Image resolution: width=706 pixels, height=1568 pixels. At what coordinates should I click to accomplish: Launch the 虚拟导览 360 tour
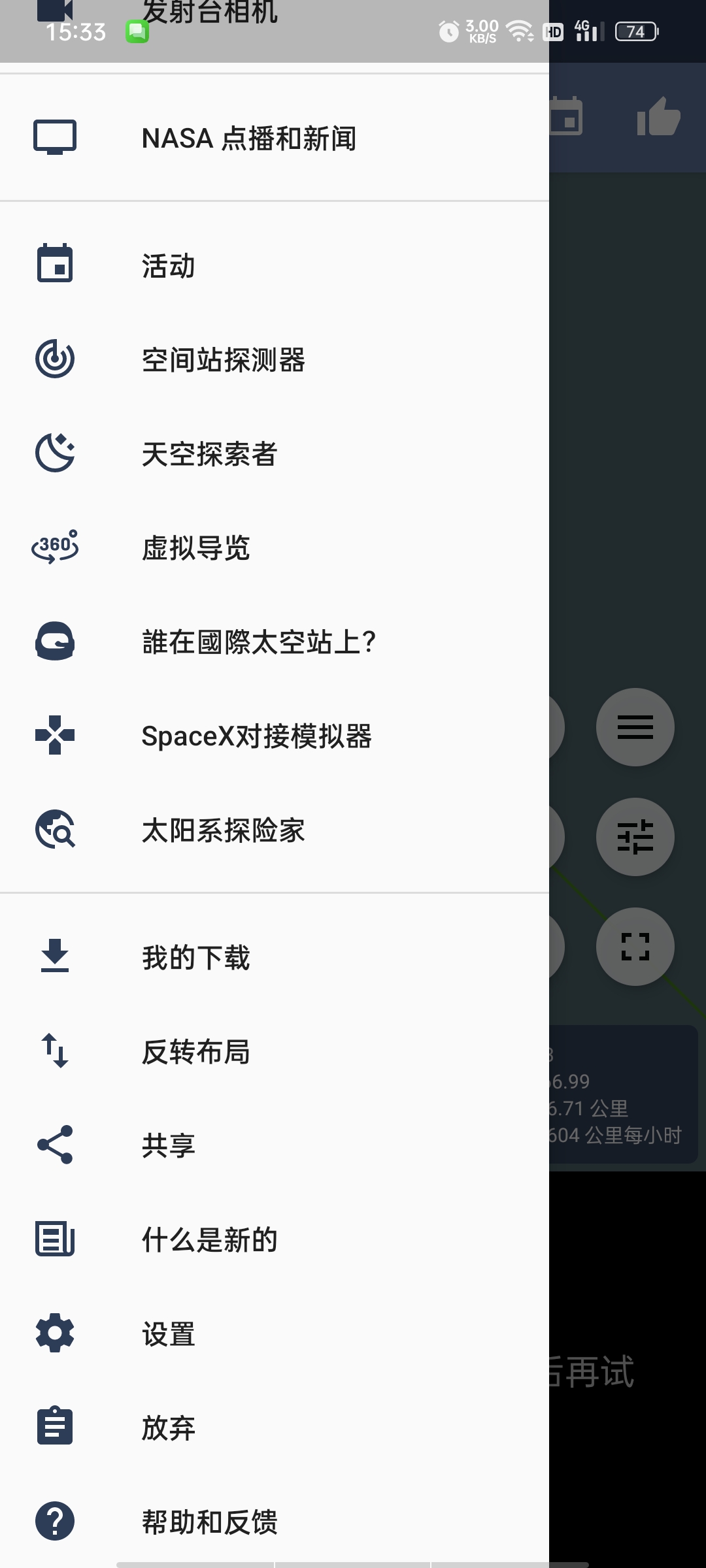pos(275,547)
